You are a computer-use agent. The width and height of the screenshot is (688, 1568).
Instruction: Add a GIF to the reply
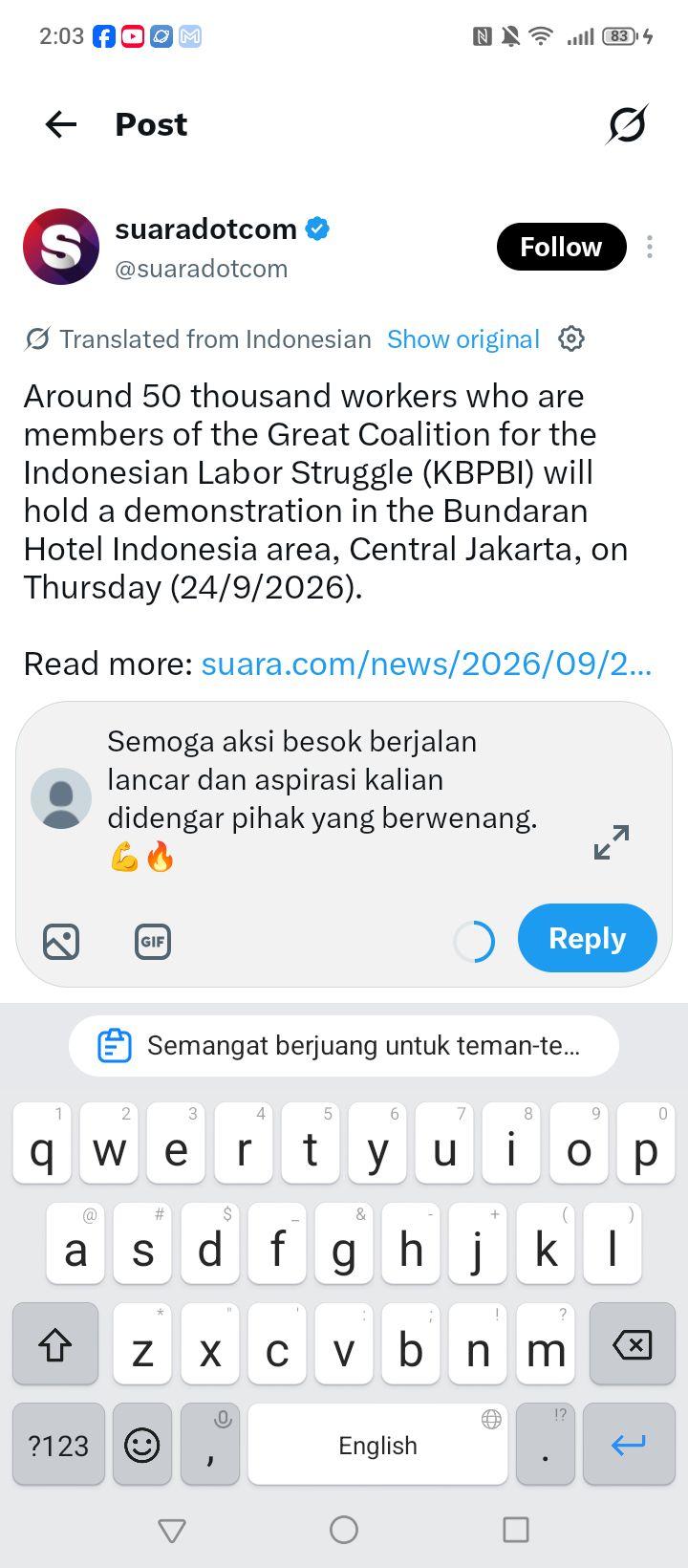pos(153,942)
